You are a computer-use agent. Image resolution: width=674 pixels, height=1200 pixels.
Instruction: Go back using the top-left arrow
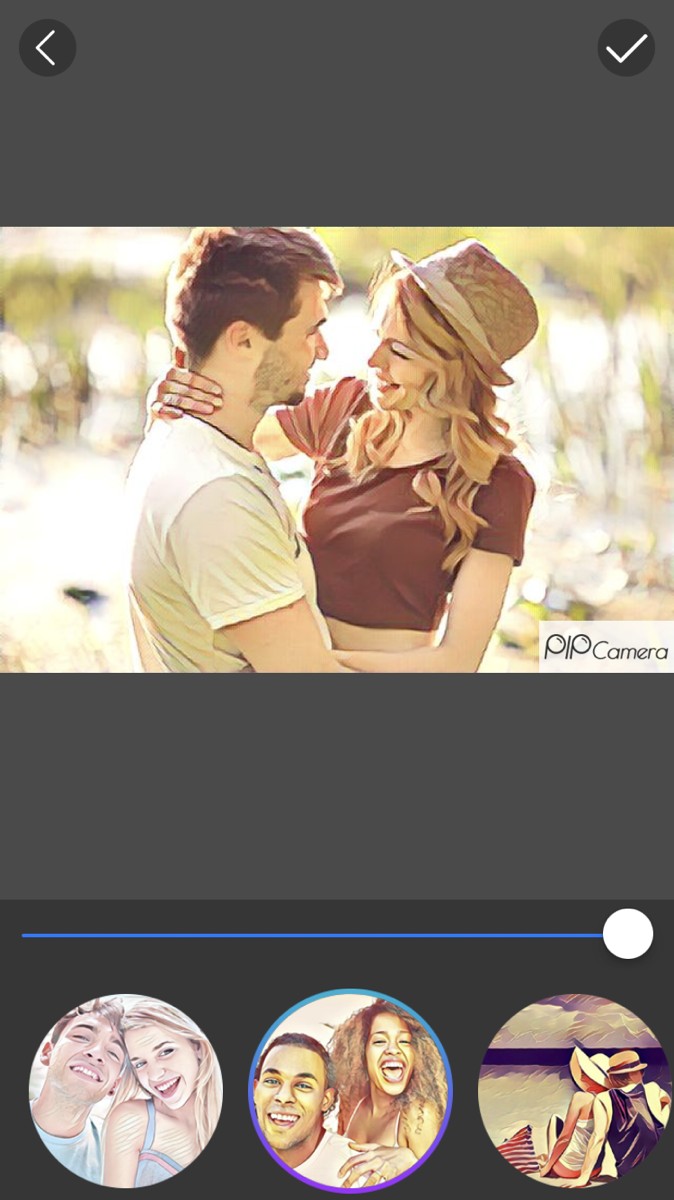pyautogui.click(x=47, y=48)
